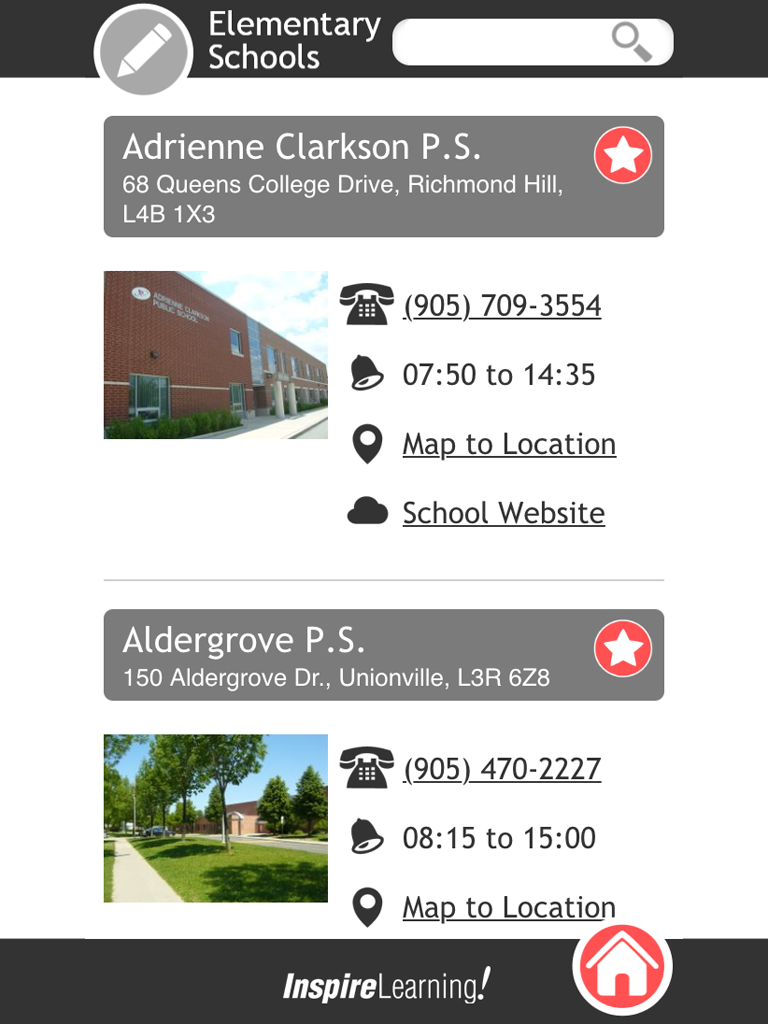Open the pencil edit icon
Viewport: 768px width, 1024px height.
[144, 50]
